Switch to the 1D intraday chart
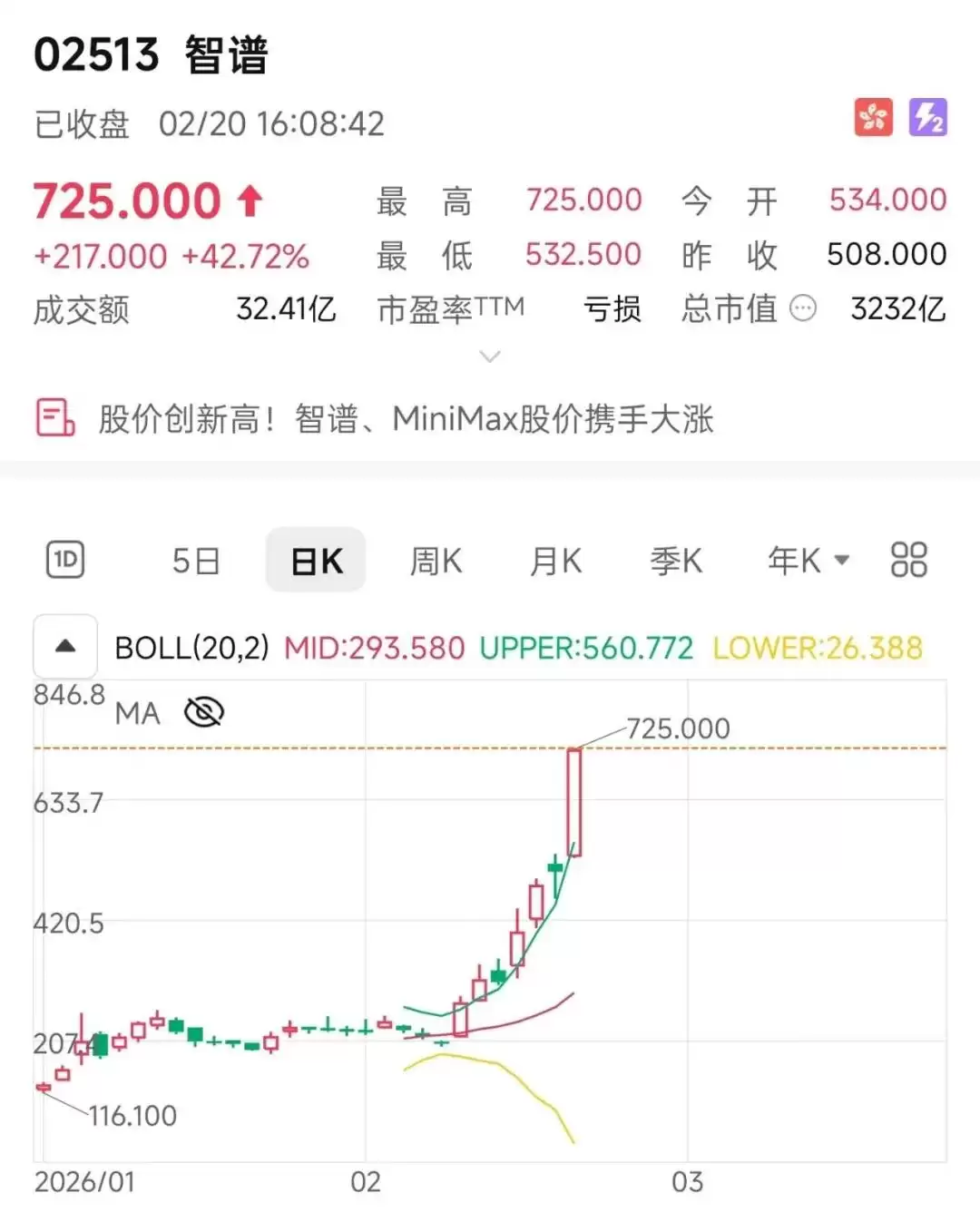 pos(64,560)
